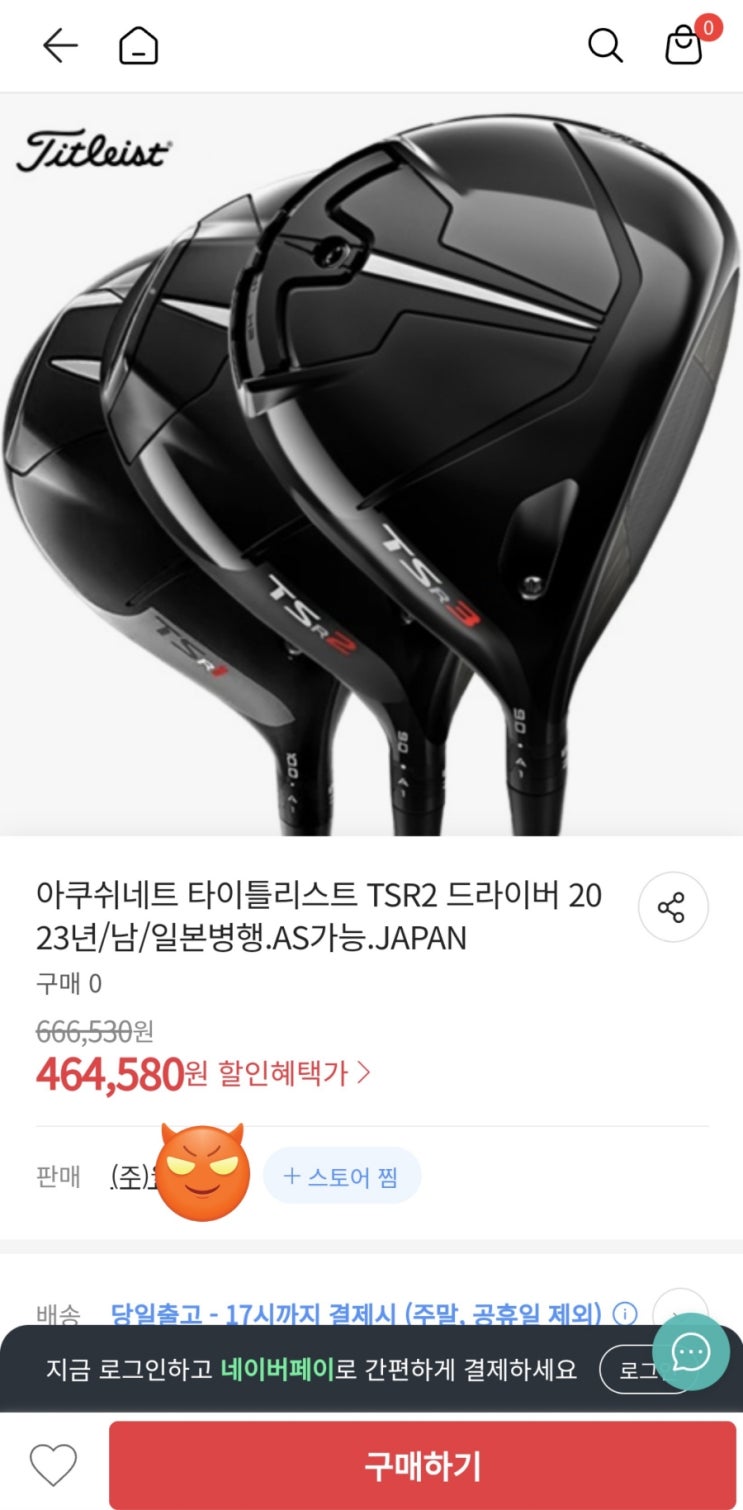Open the shopping cart
This screenshot has width=743, height=1510.
coord(685,46)
